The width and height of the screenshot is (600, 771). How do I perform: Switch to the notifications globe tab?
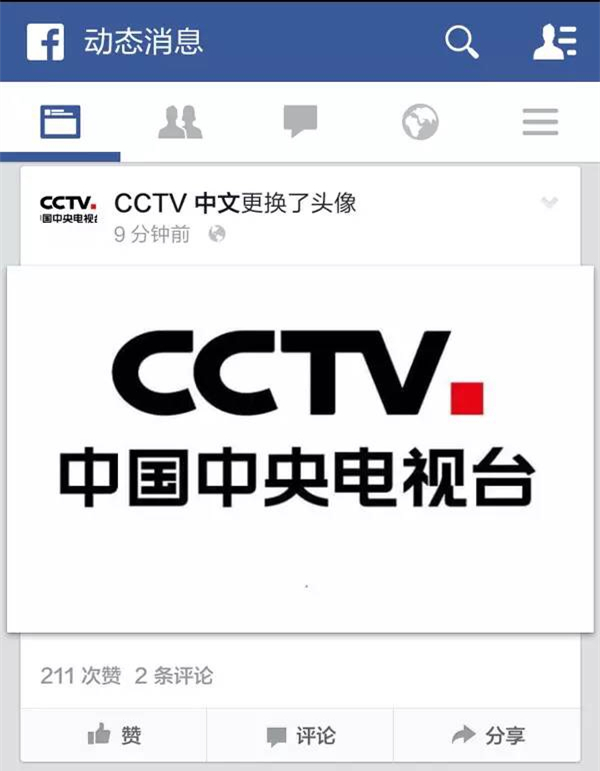click(420, 122)
